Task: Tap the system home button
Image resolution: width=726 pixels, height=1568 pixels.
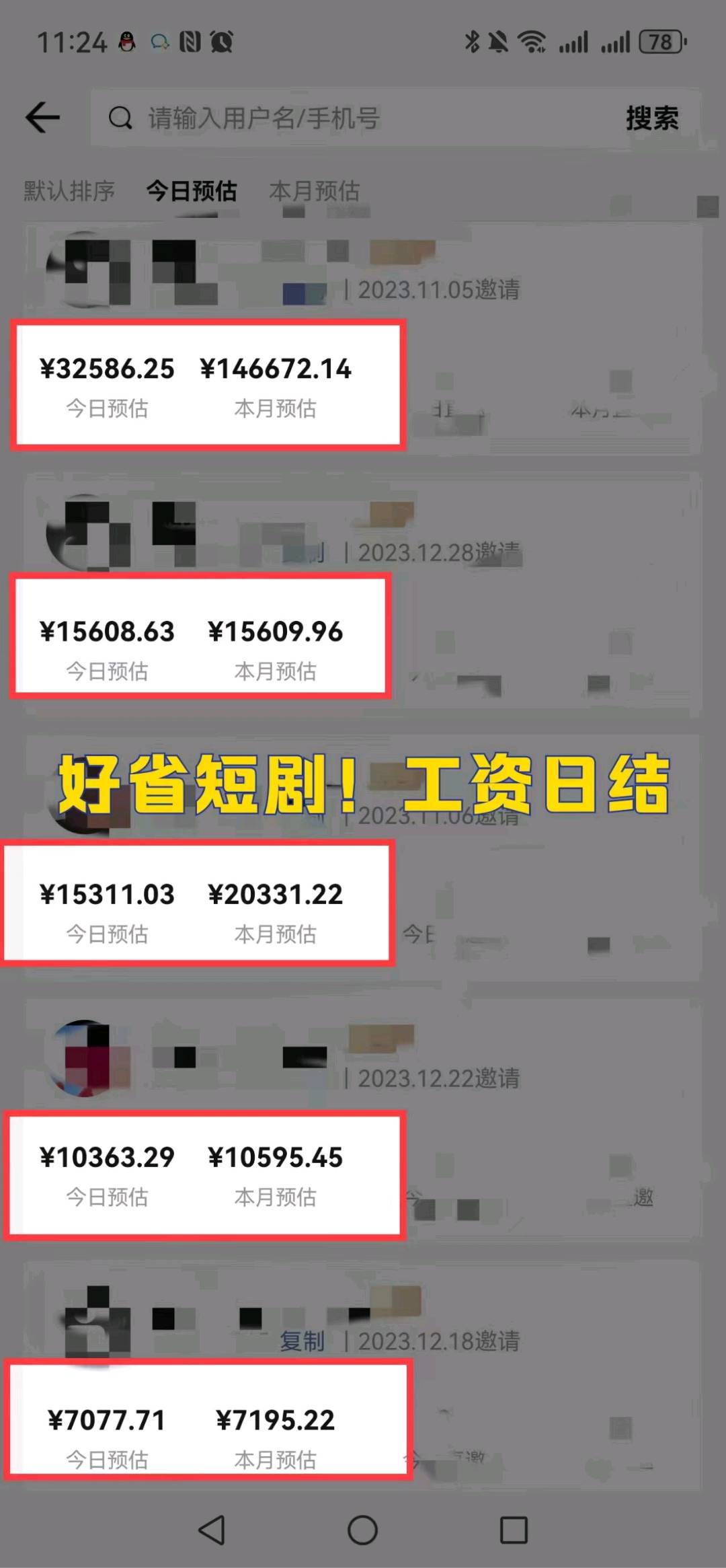Action: point(362,1530)
